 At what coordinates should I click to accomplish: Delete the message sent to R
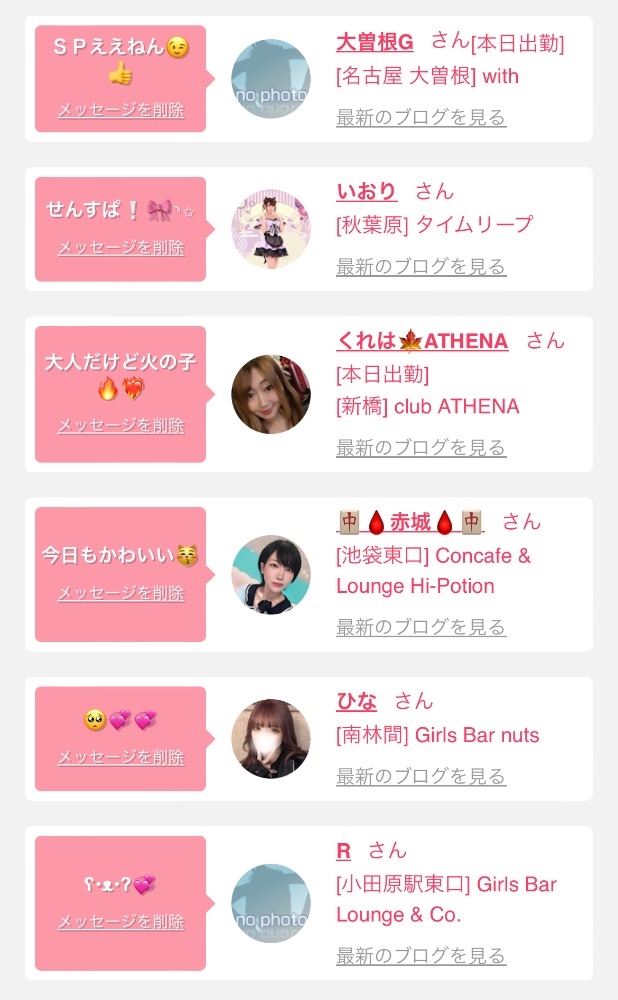click(121, 922)
